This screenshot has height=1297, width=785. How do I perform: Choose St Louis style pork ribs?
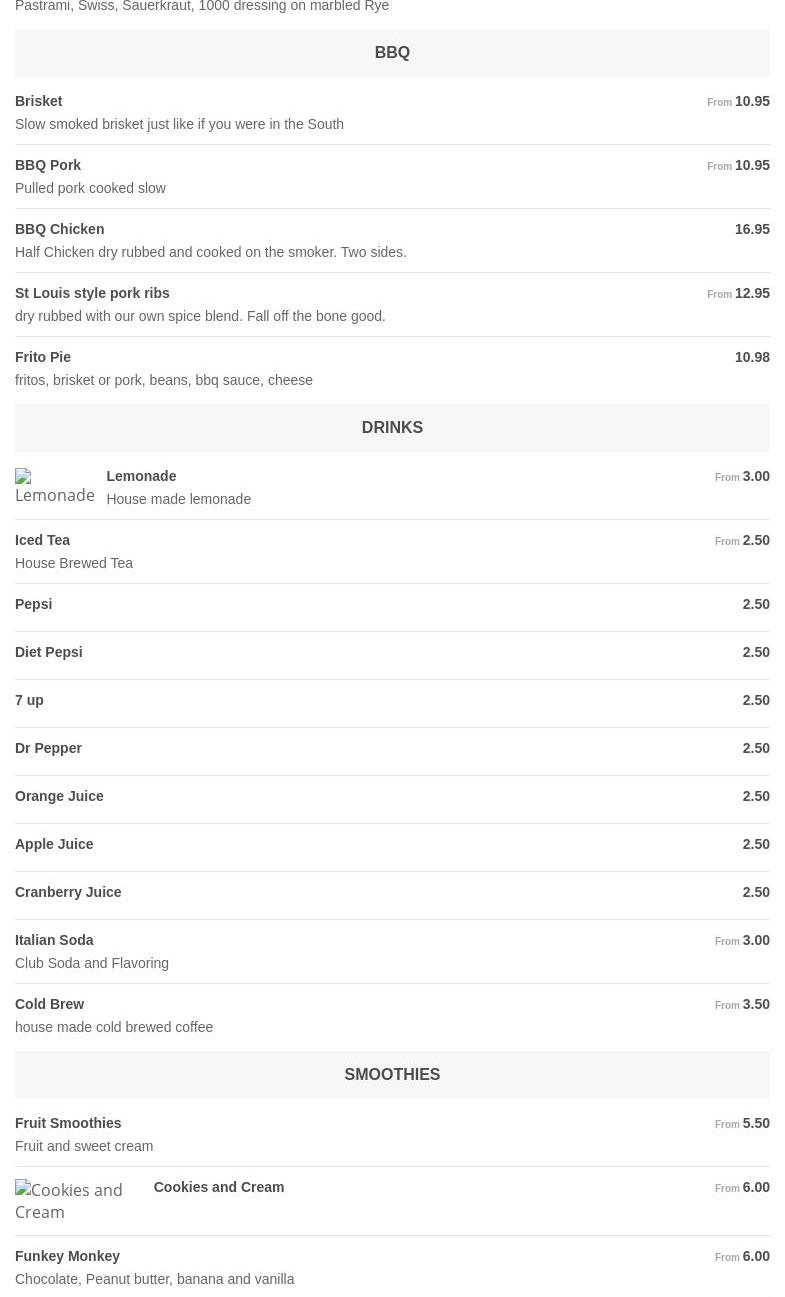tap(392, 304)
